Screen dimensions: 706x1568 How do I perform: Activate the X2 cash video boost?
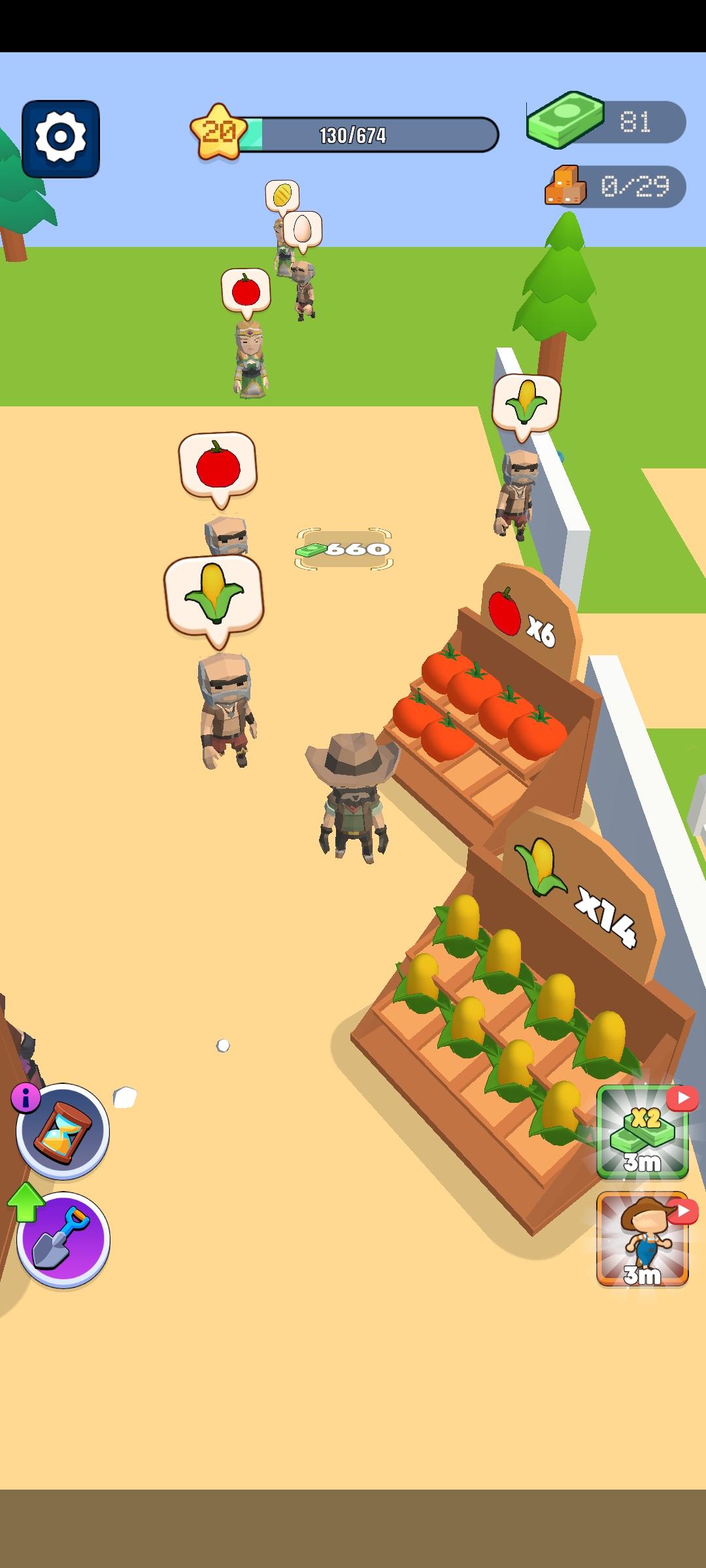tap(642, 1133)
